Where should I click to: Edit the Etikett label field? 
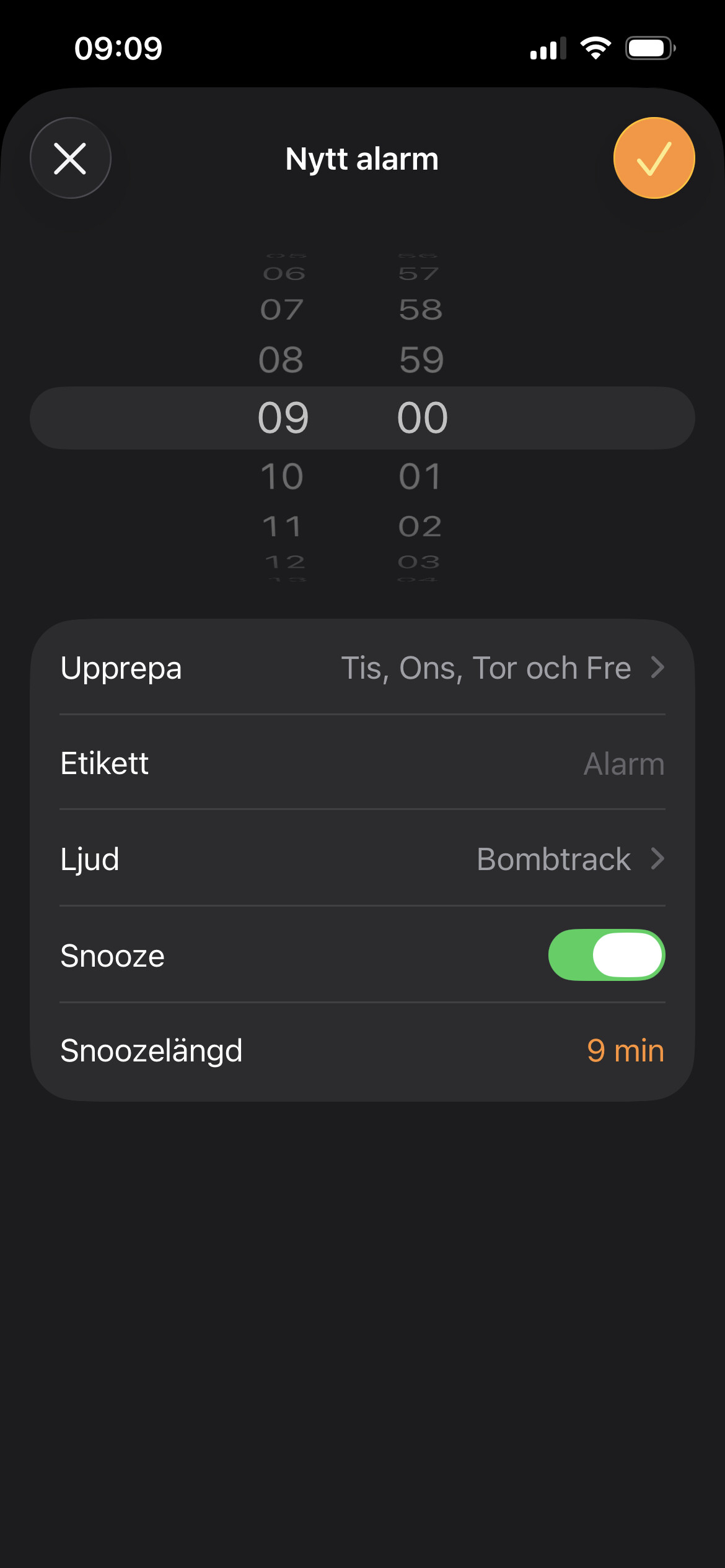click(x=623, y=764)
